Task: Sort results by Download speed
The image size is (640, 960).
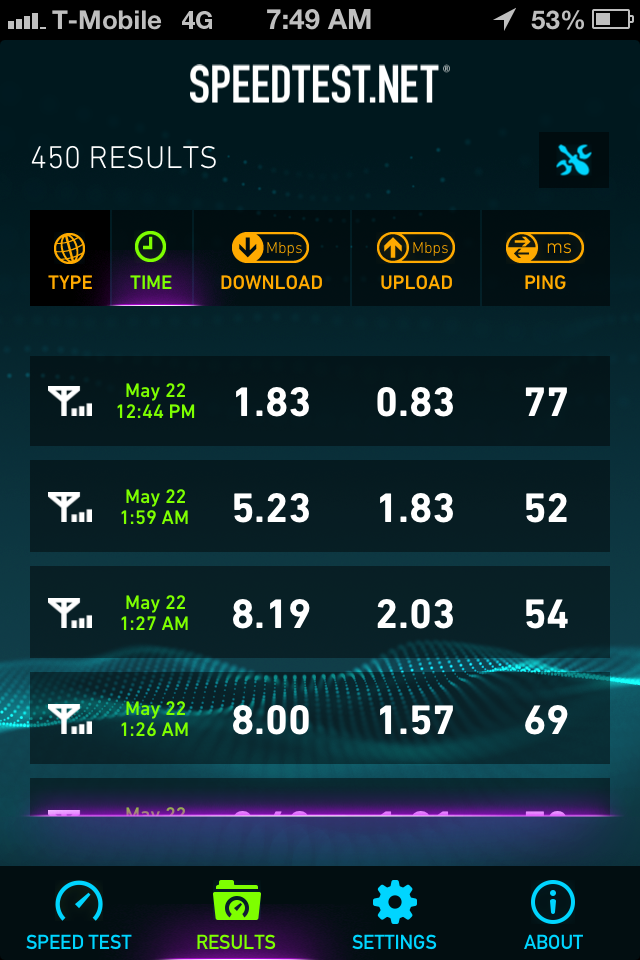Action: [271, 259]
